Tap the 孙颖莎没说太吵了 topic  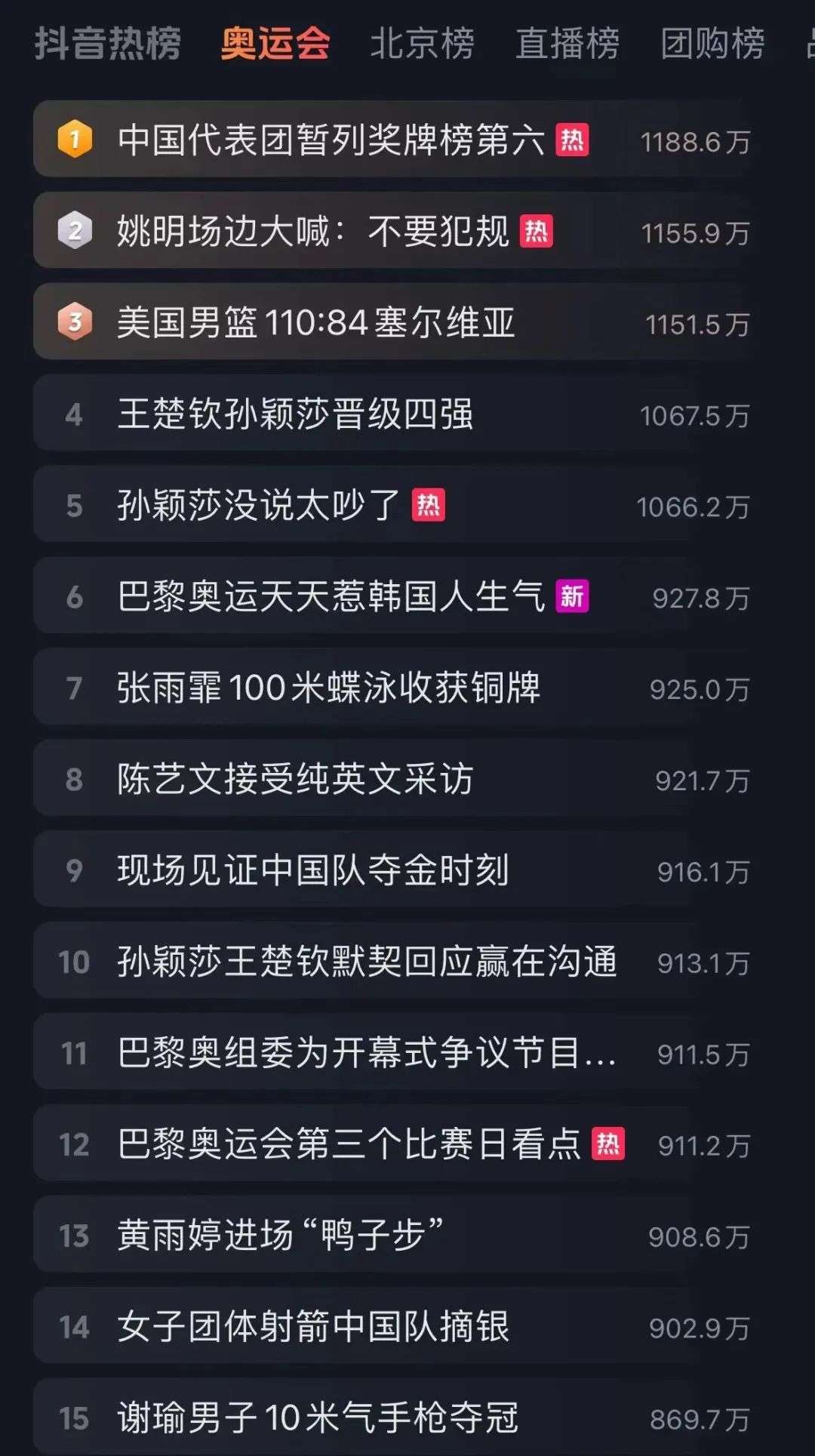tap(392, 504)
